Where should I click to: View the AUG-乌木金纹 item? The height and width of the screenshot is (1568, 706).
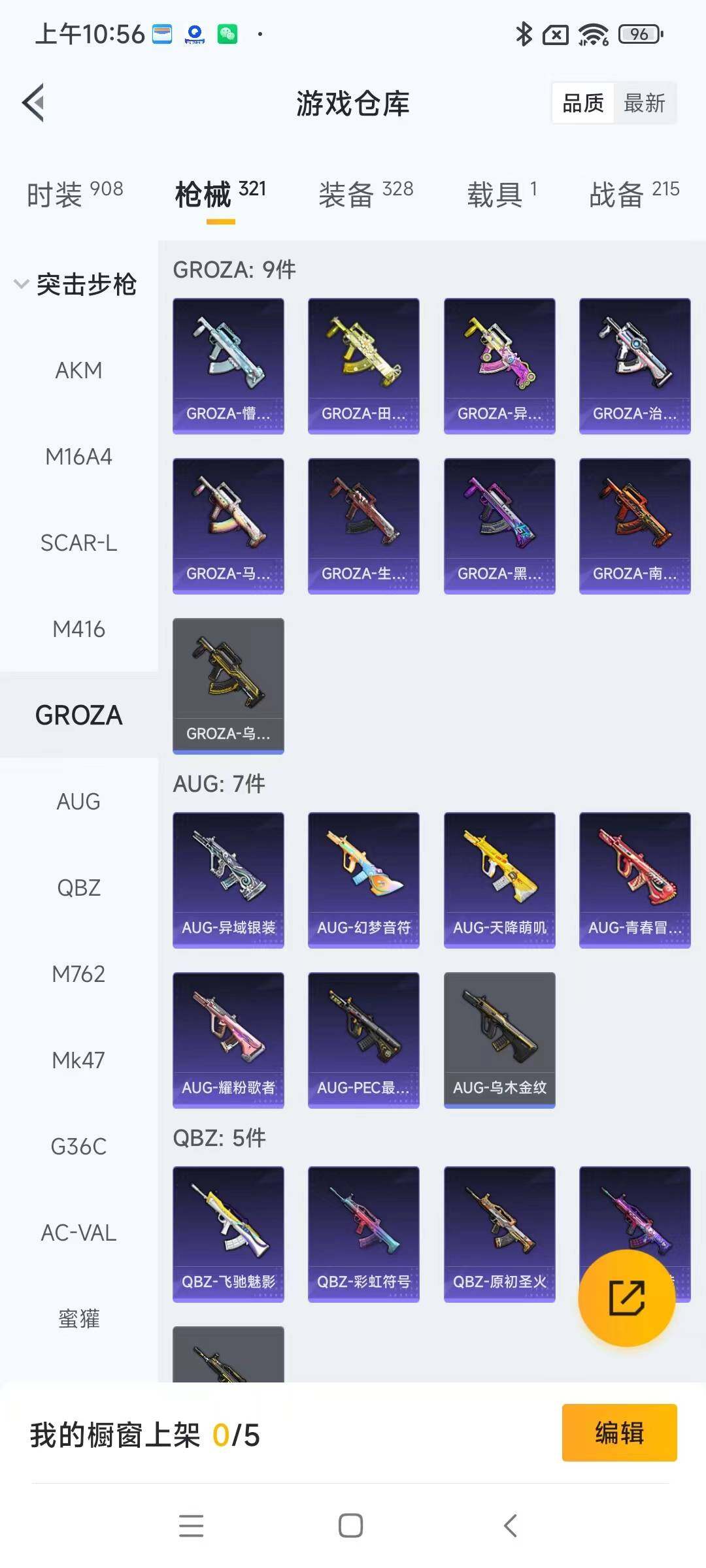click(x=499, y=1039)
